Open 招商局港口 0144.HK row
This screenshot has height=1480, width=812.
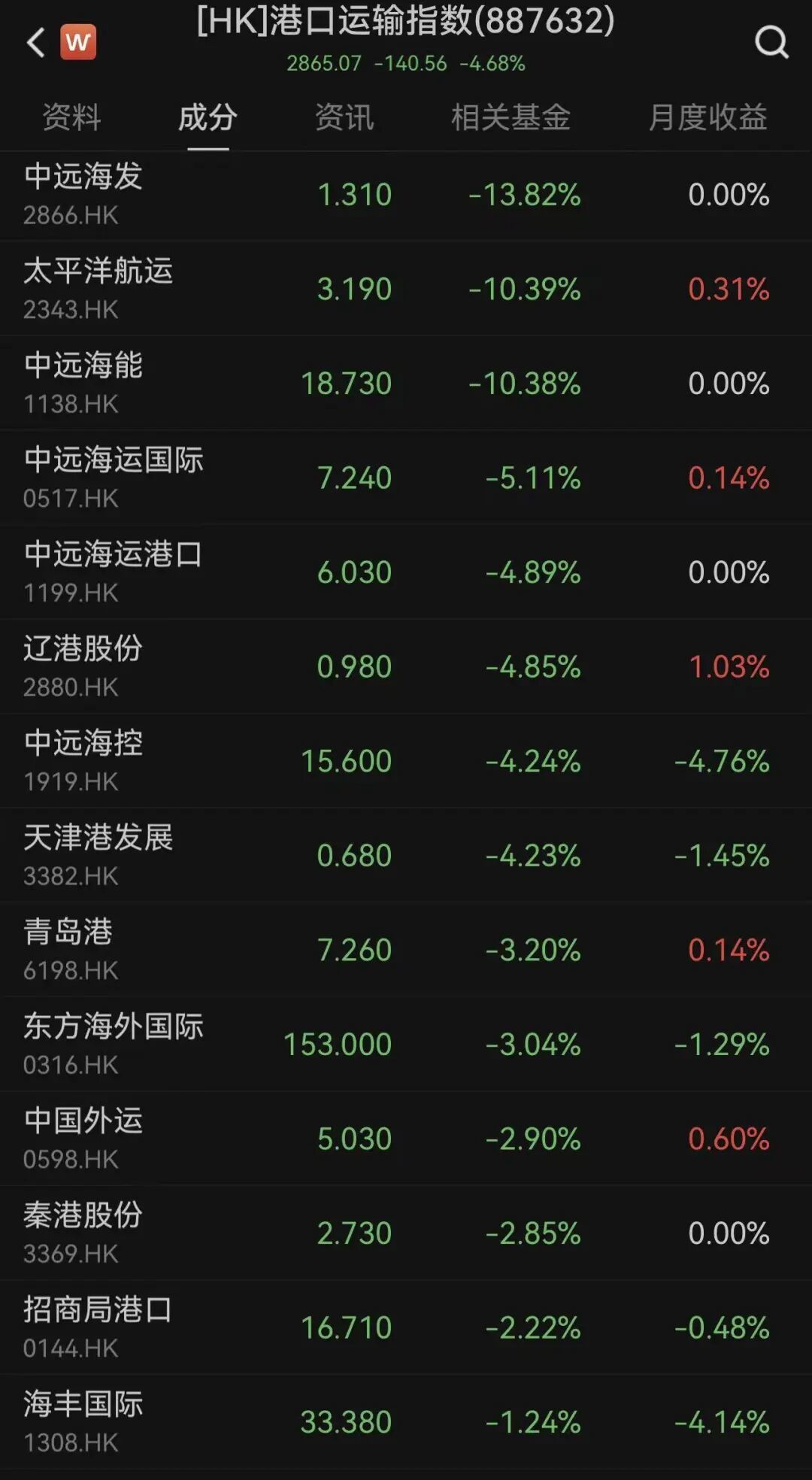tap(406, 1327)
